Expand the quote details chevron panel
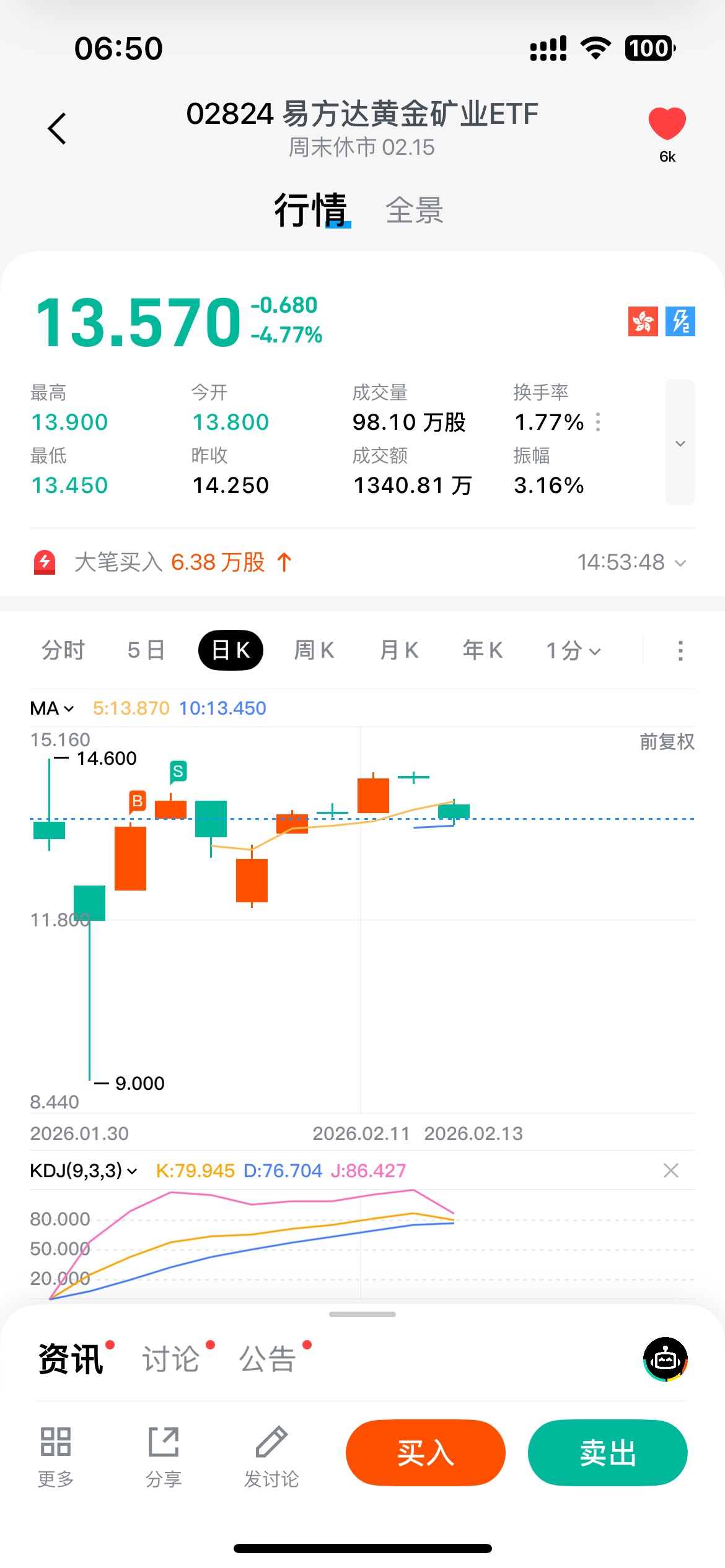725x1568 pixels. 680,443
